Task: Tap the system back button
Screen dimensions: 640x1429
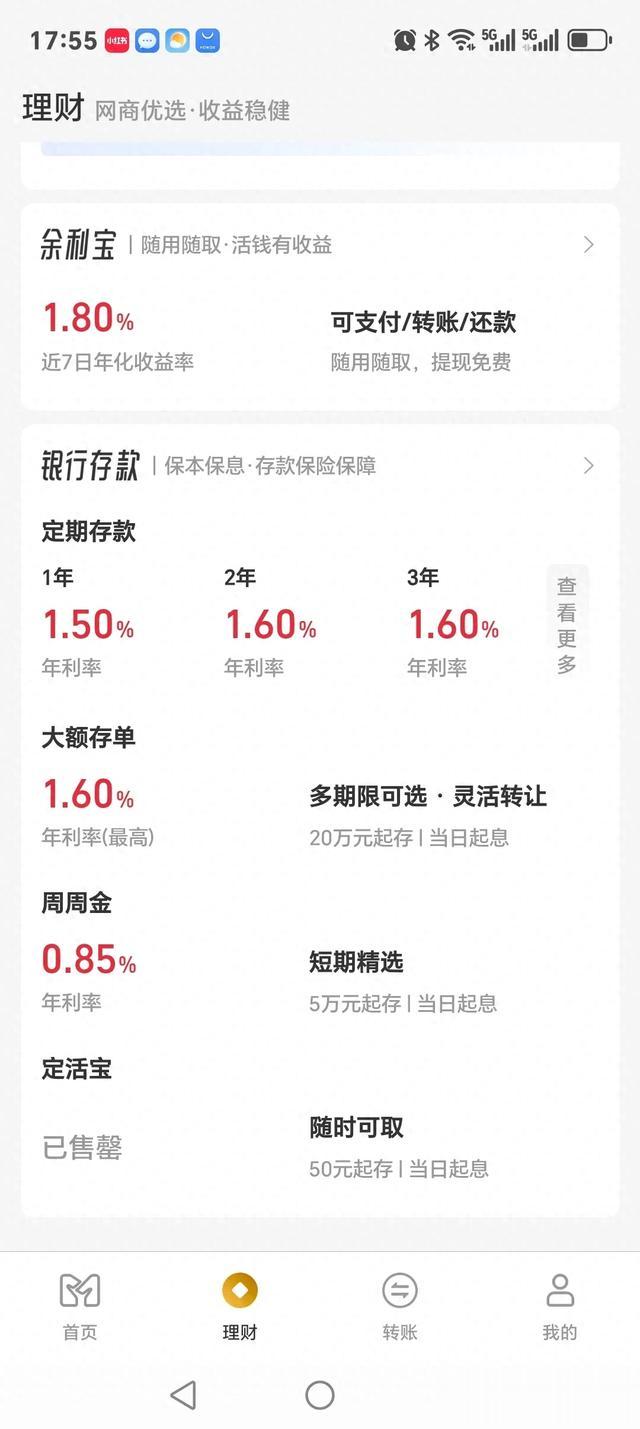Action: click(183, 1395)
